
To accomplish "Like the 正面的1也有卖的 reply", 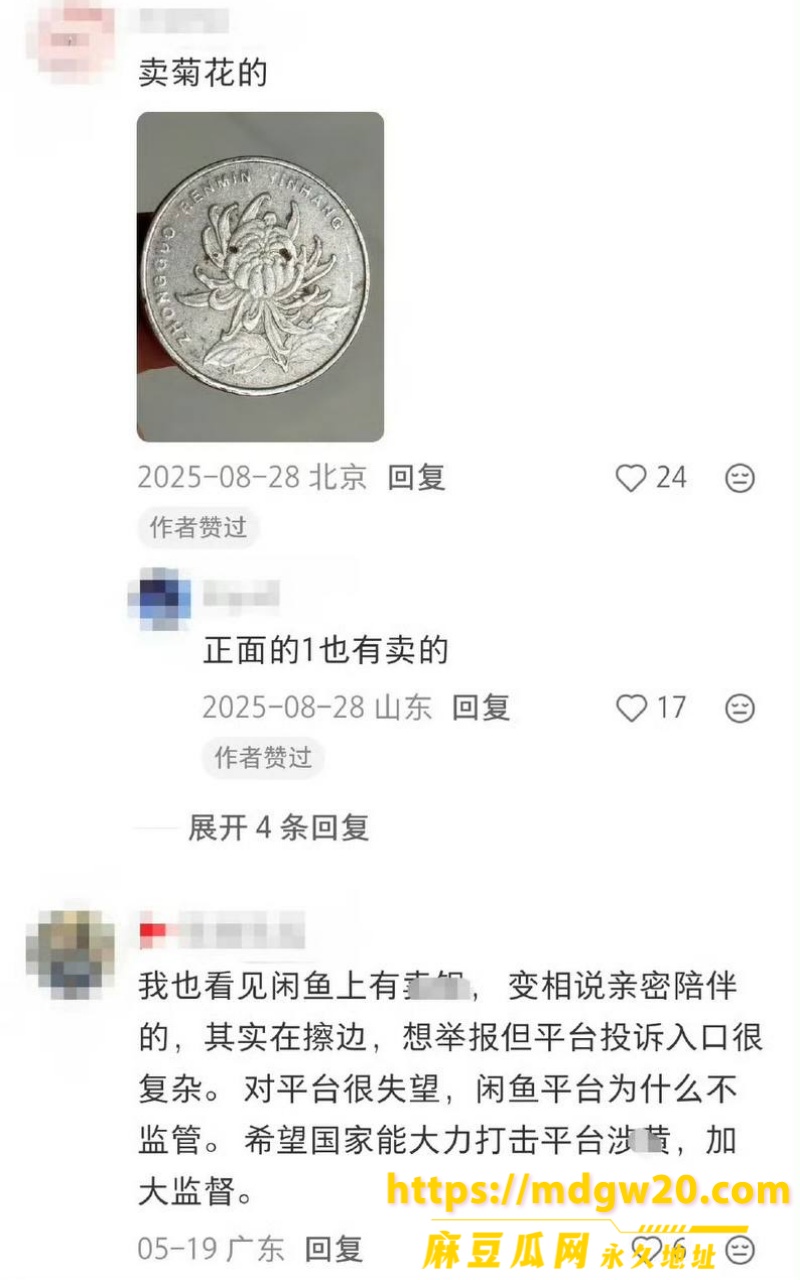I will 631,709.
